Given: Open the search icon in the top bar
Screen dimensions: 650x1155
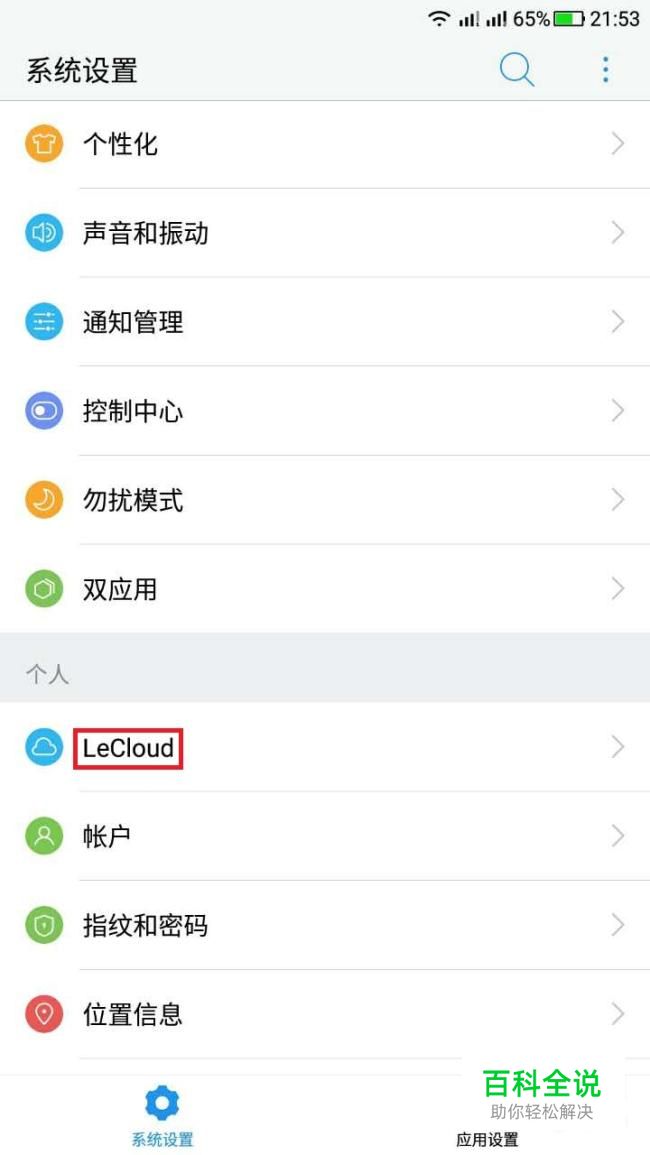Looking at the screenshot, I should (x=517, y=71).
